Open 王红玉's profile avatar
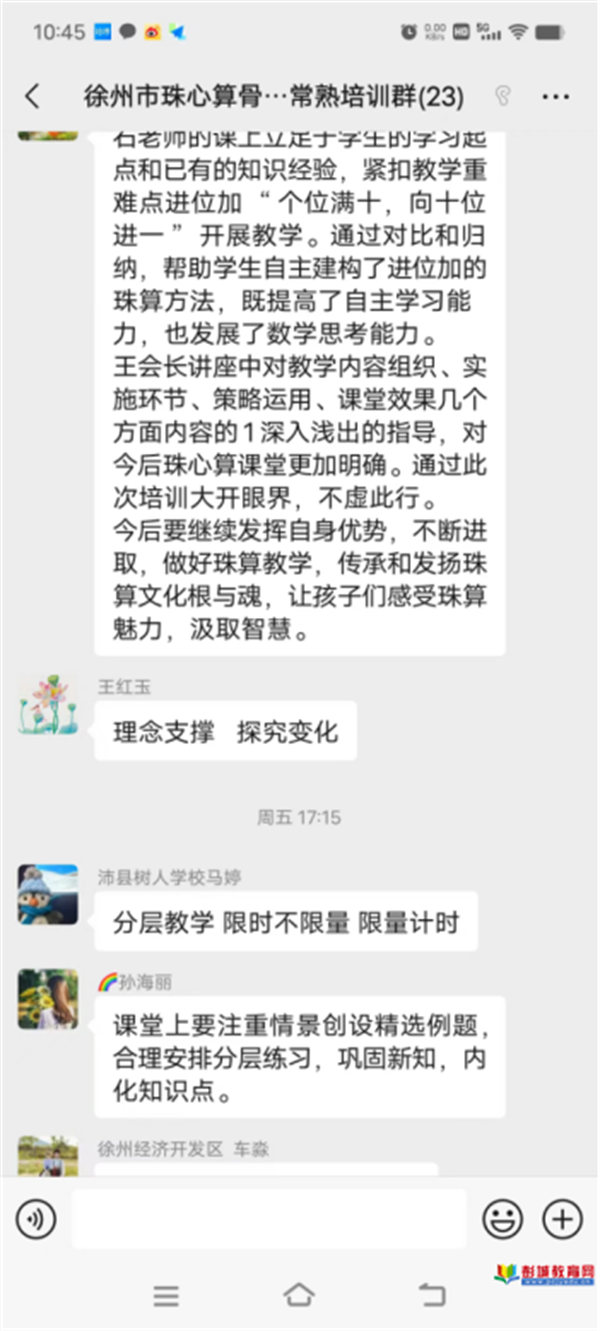Viewport: 600px width, 1331px height. tap(47, 703)
